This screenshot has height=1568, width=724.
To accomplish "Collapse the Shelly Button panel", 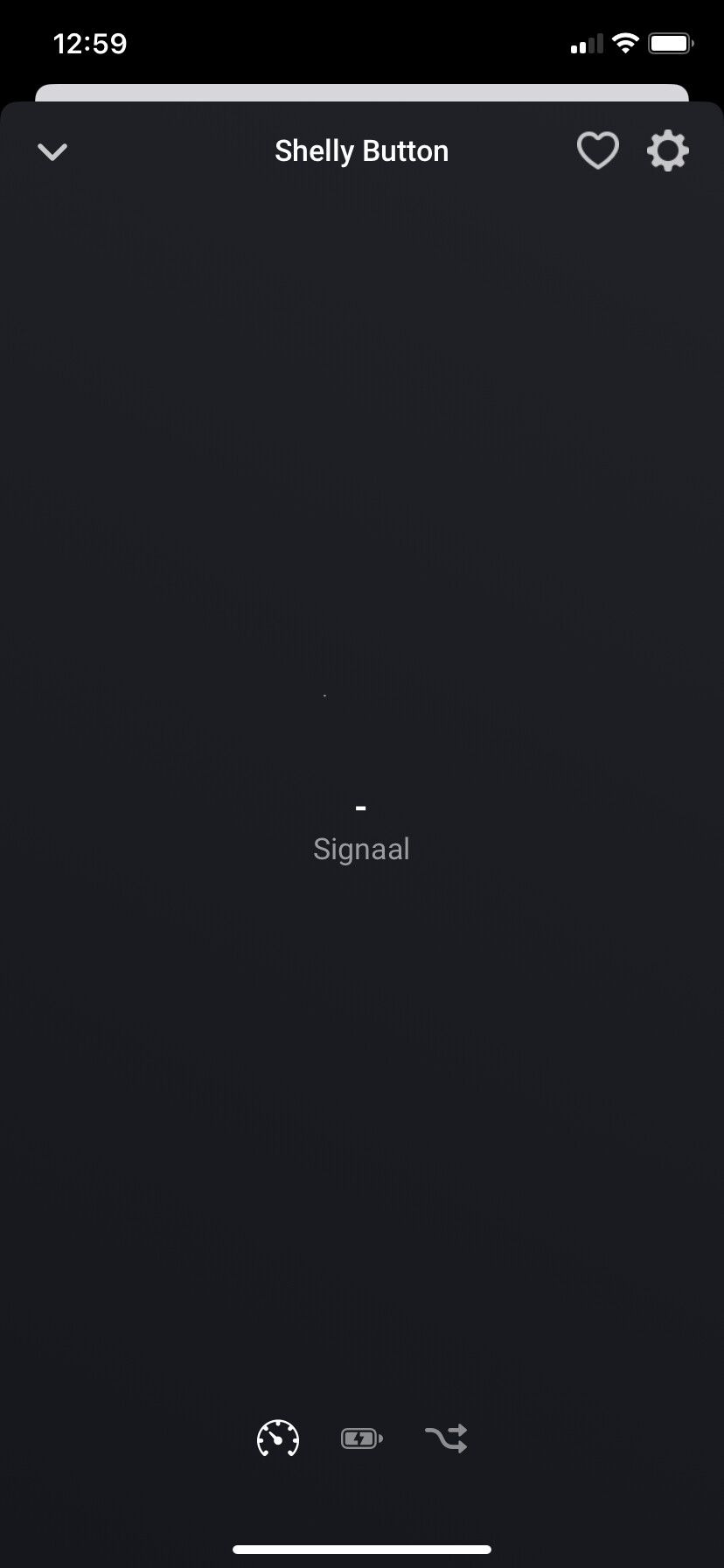I will pos(52,152).
